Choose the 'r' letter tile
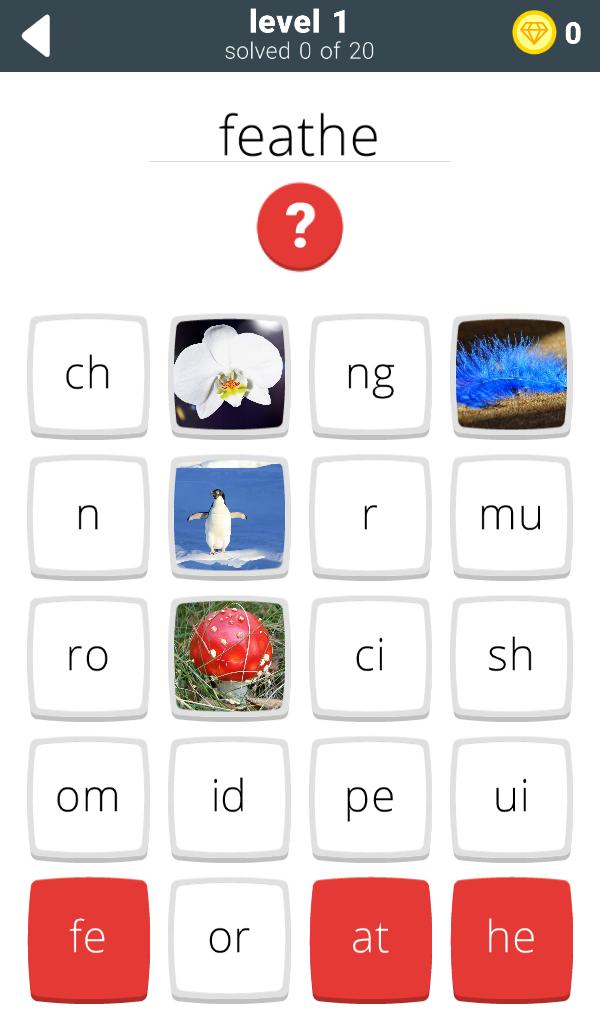Viewport: 600px width, 1024px height. (370, 515)
